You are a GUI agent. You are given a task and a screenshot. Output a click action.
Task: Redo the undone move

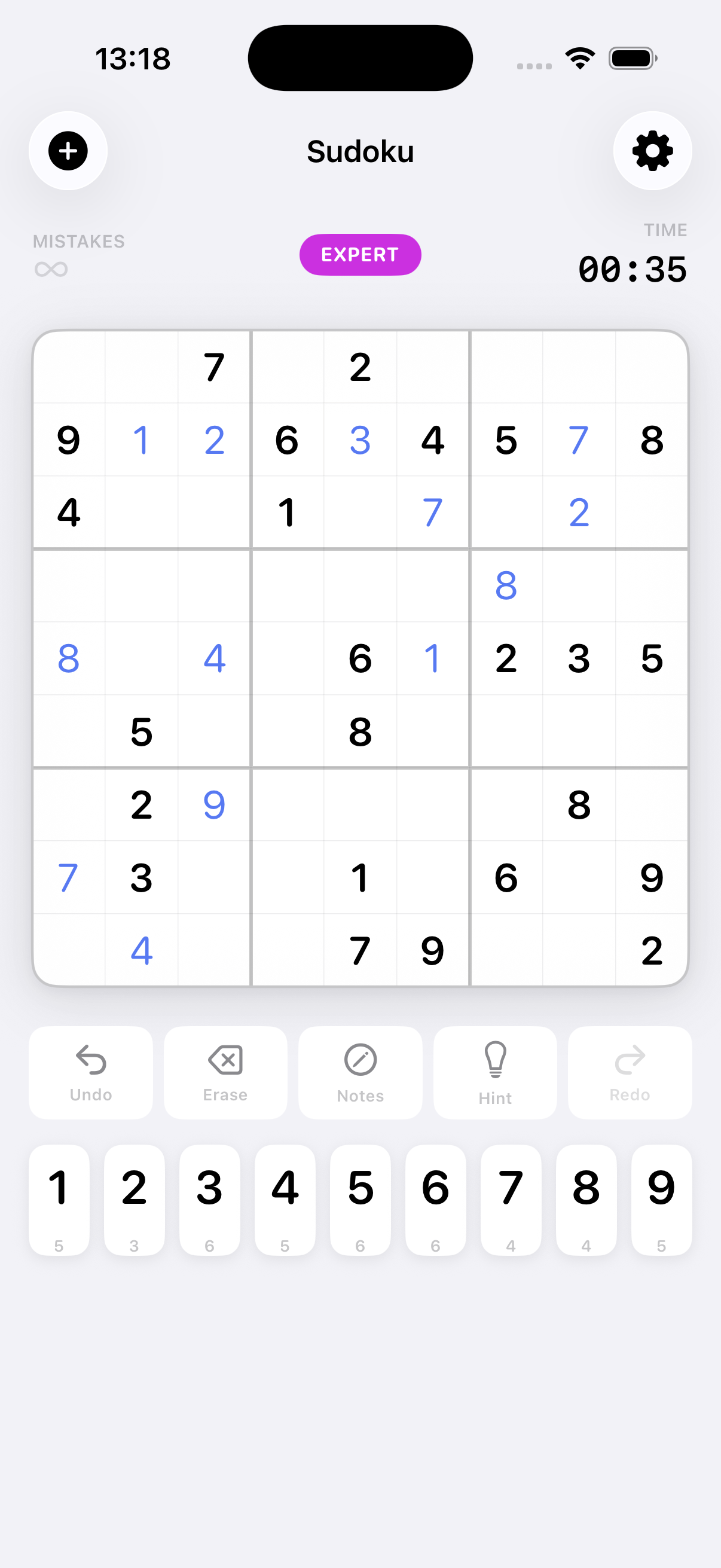tap(630, 1072)
